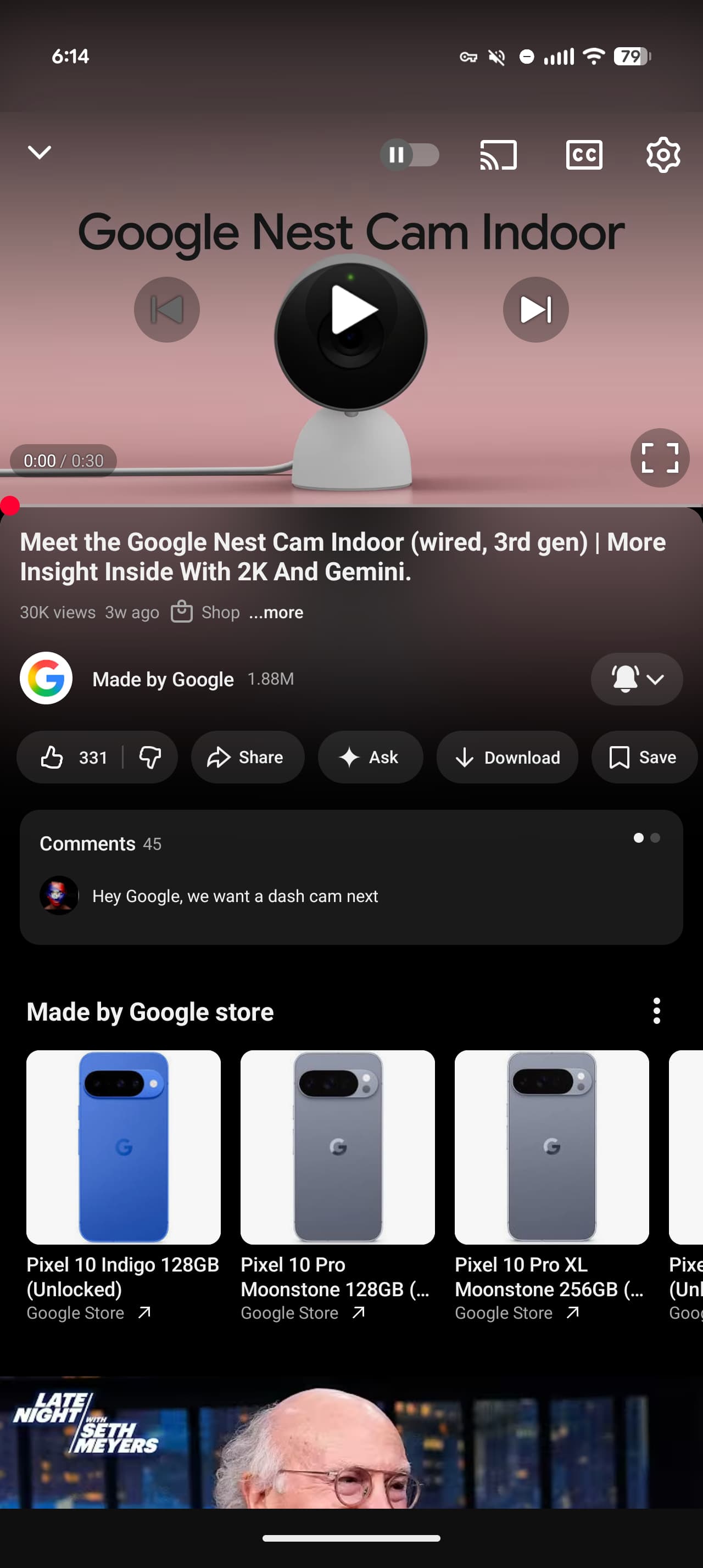Collapse the video player with the down chevron

click(39, 152)
